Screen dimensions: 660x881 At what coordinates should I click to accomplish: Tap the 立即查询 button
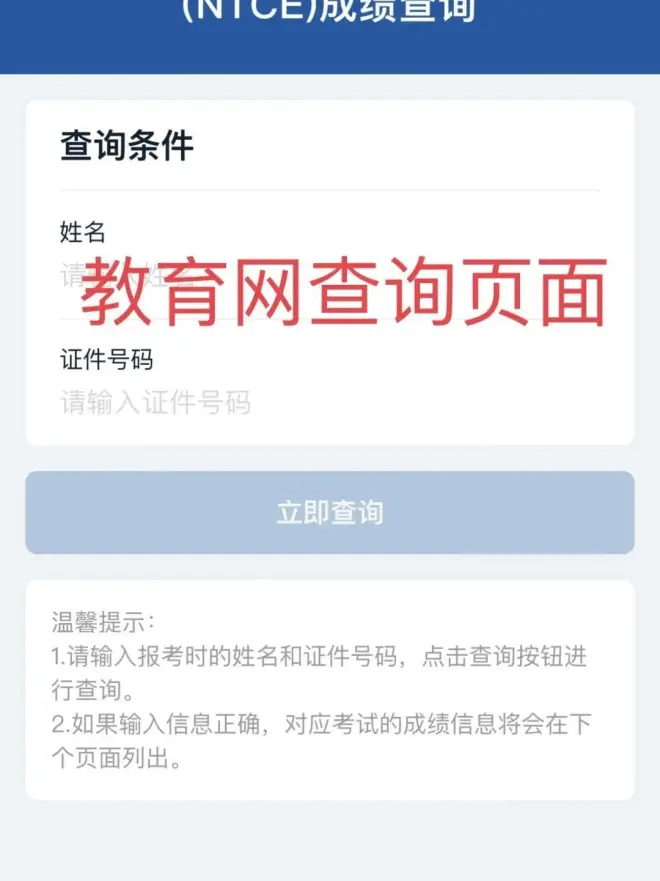pos(330,513)
